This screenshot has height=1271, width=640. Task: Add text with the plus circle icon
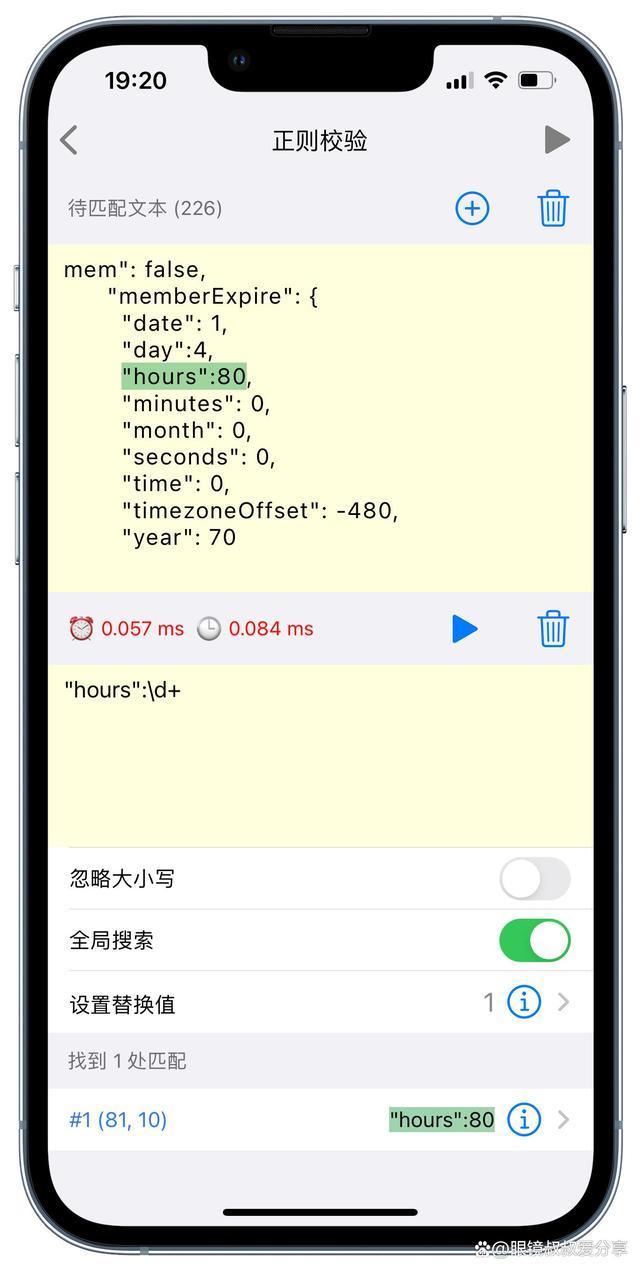pyautogui.click(x=472, y=208)
